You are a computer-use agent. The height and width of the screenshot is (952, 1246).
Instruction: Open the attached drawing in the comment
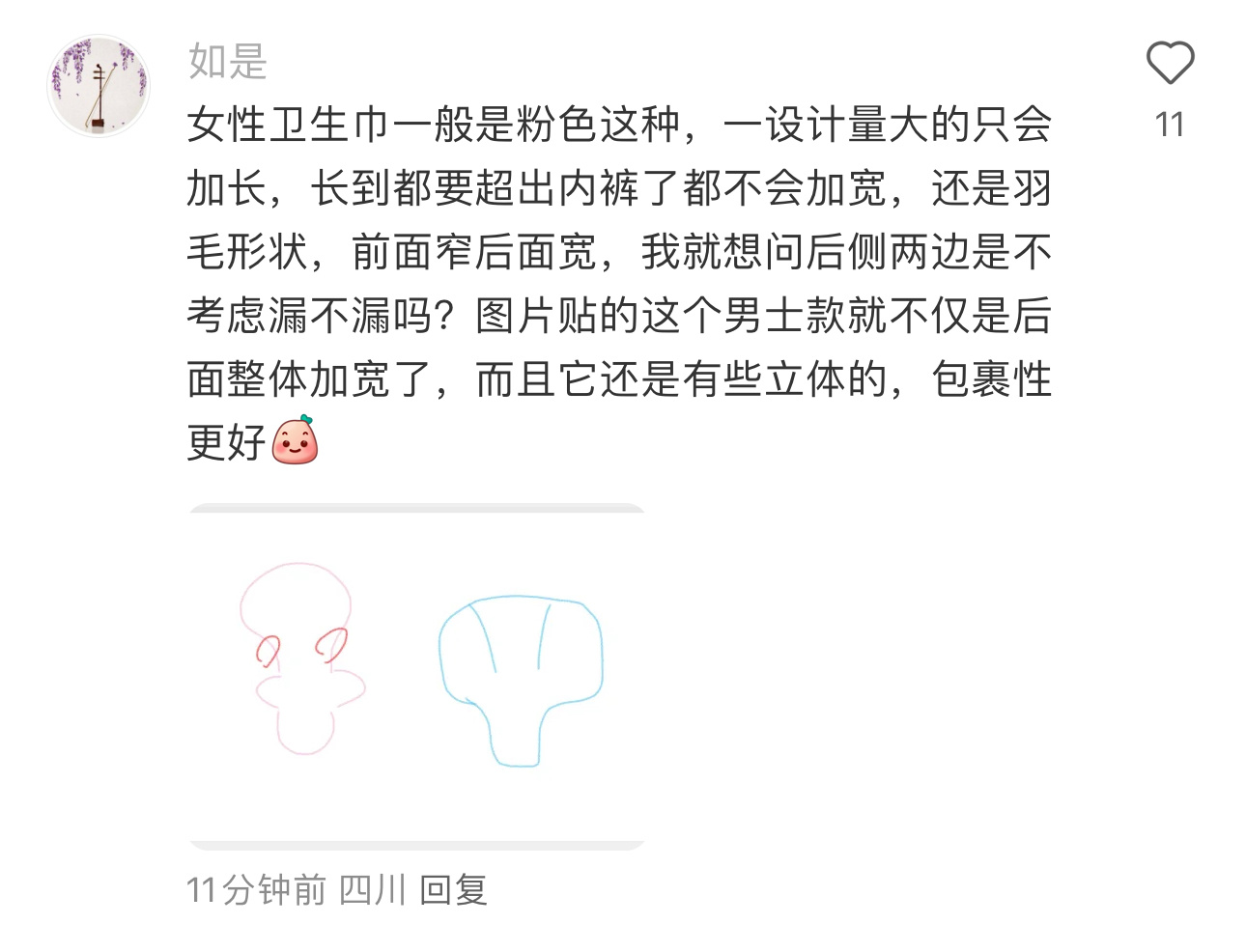[416, 676]
